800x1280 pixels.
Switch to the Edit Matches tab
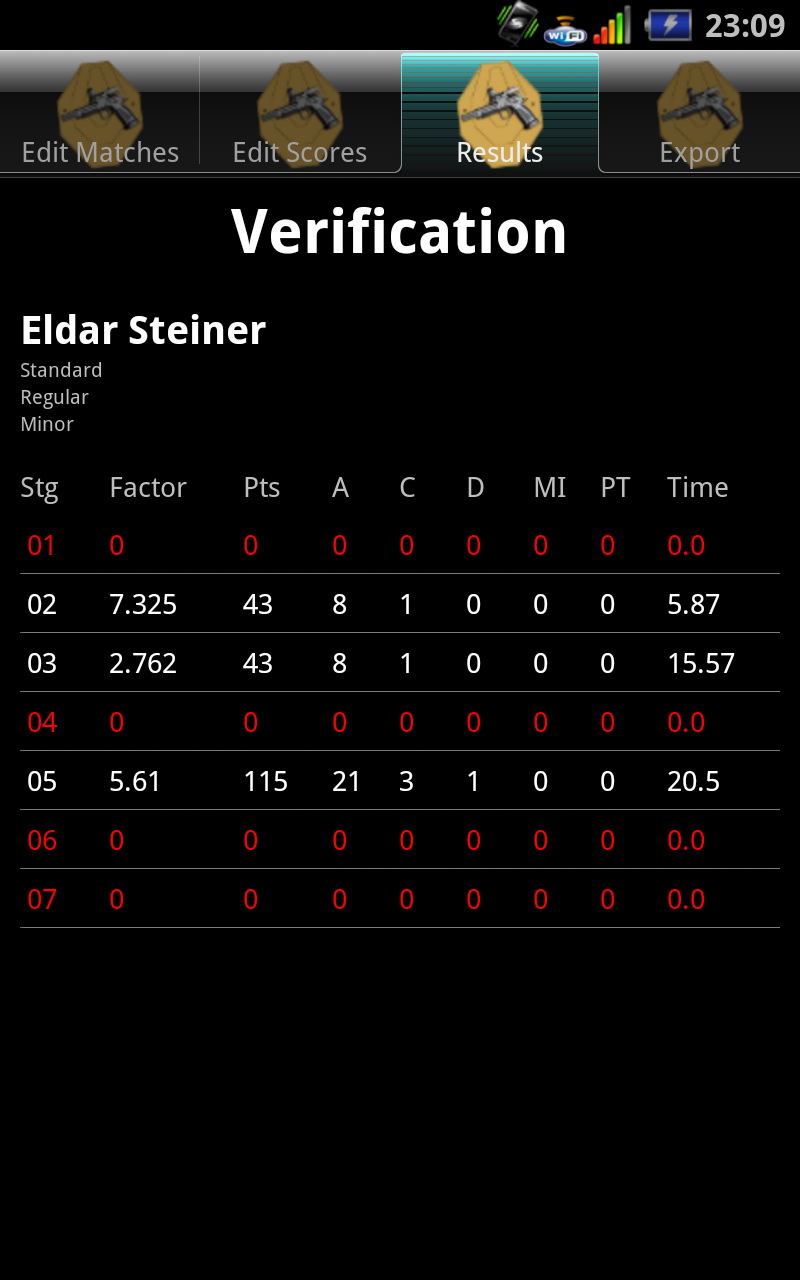(98, 152)
